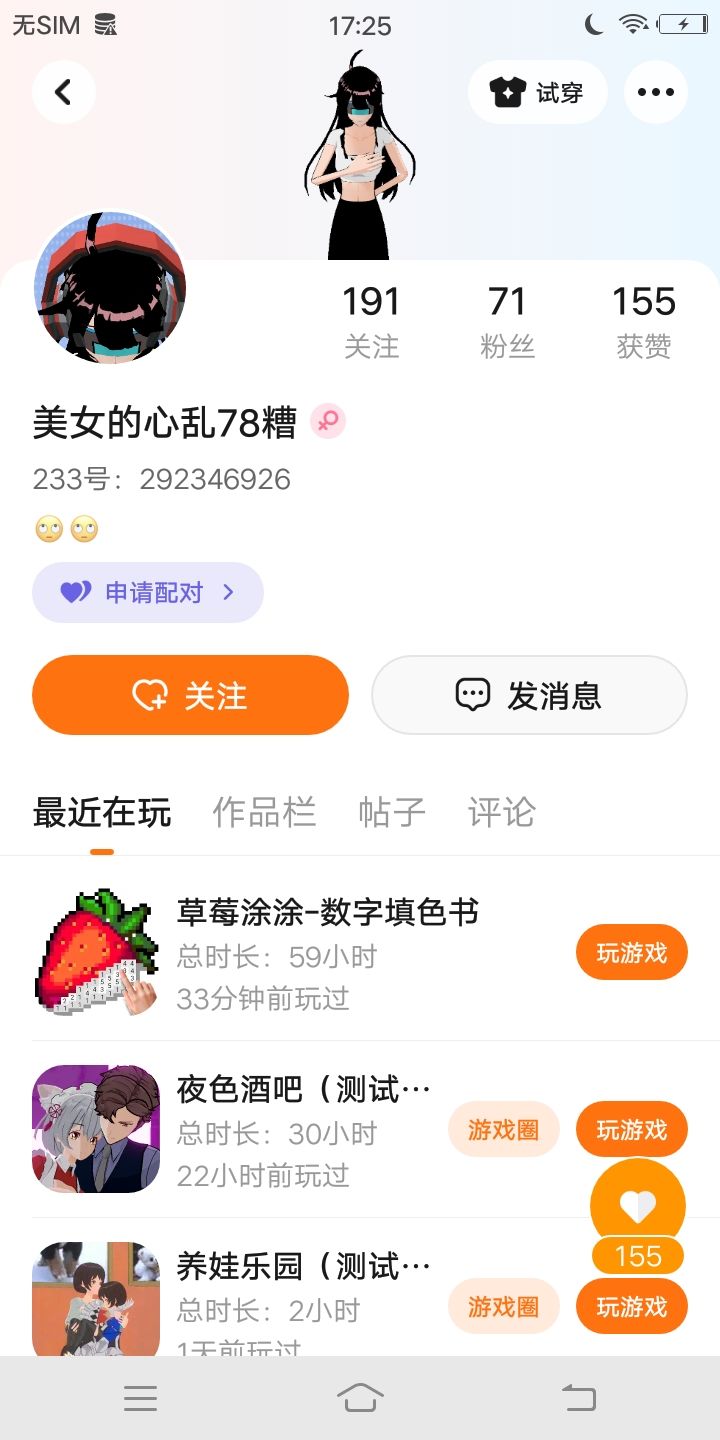Image resolution: width=720 pixels, height=1440 pixels.
Task: Open the three-dot overflow menu
Action: [x=655, y=92]
